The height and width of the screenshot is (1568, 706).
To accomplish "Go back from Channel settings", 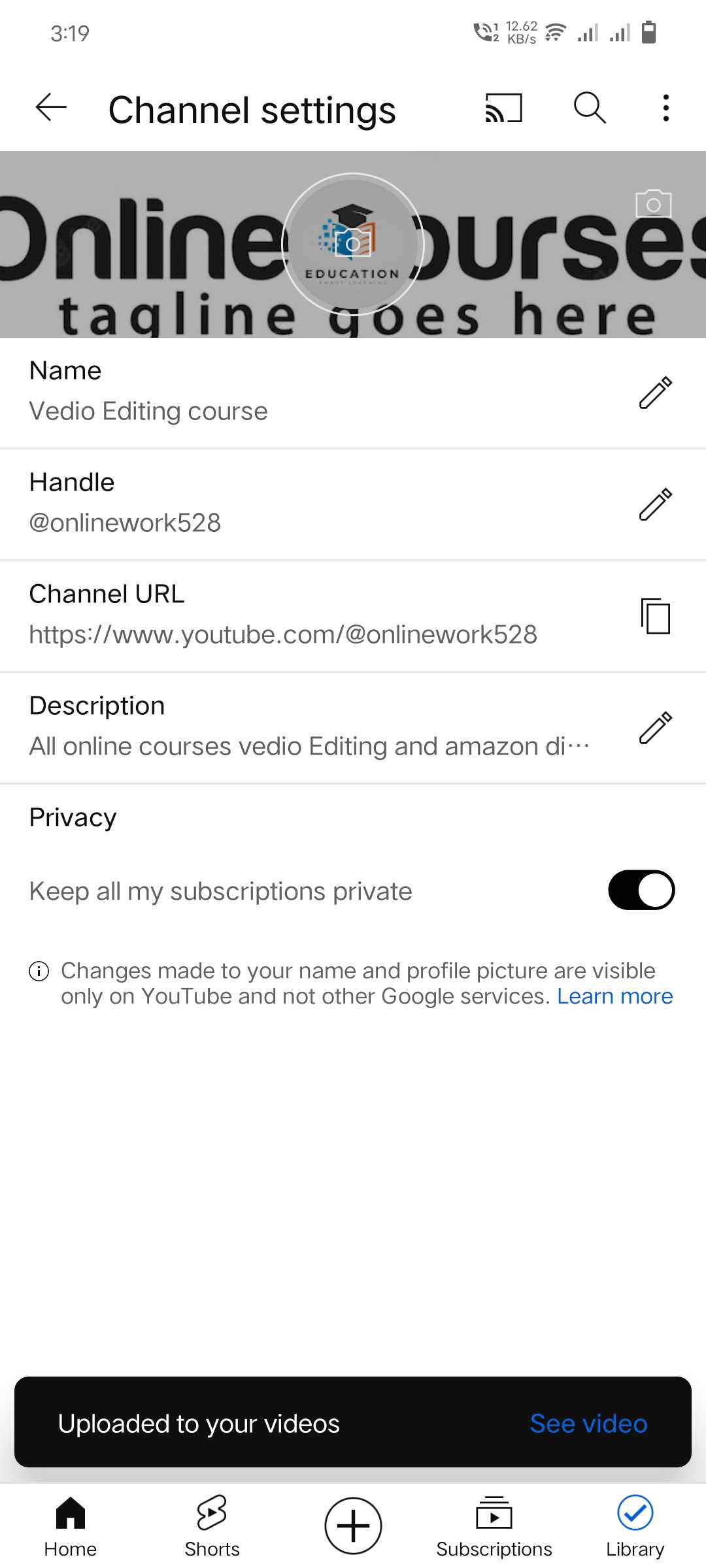I will coord(51,108).
